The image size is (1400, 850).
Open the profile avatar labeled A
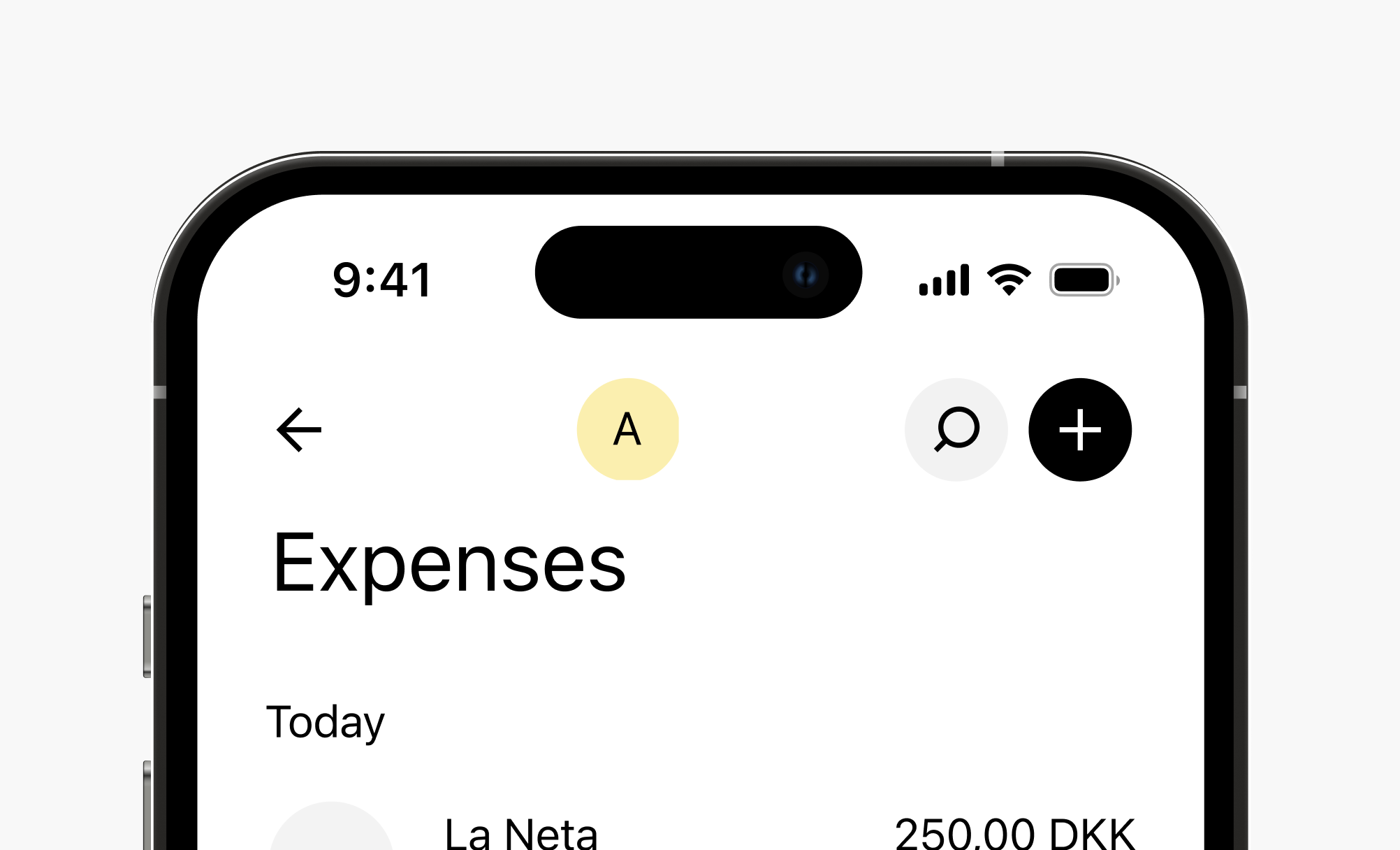tap(627, 429)
